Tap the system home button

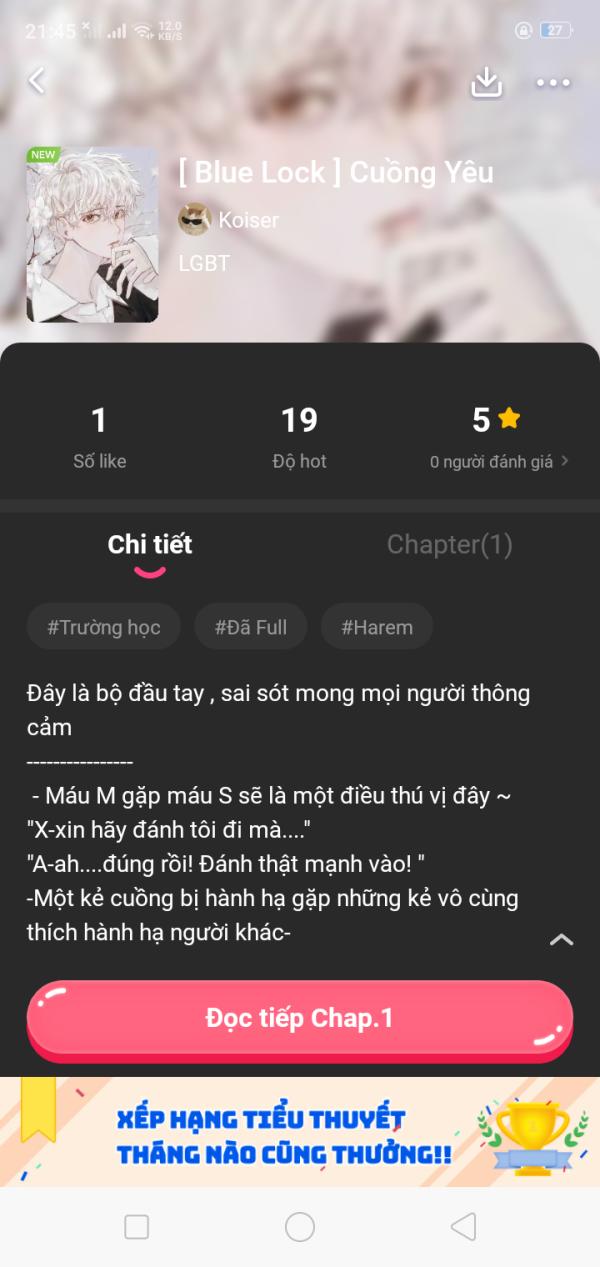click(299, 1227)
